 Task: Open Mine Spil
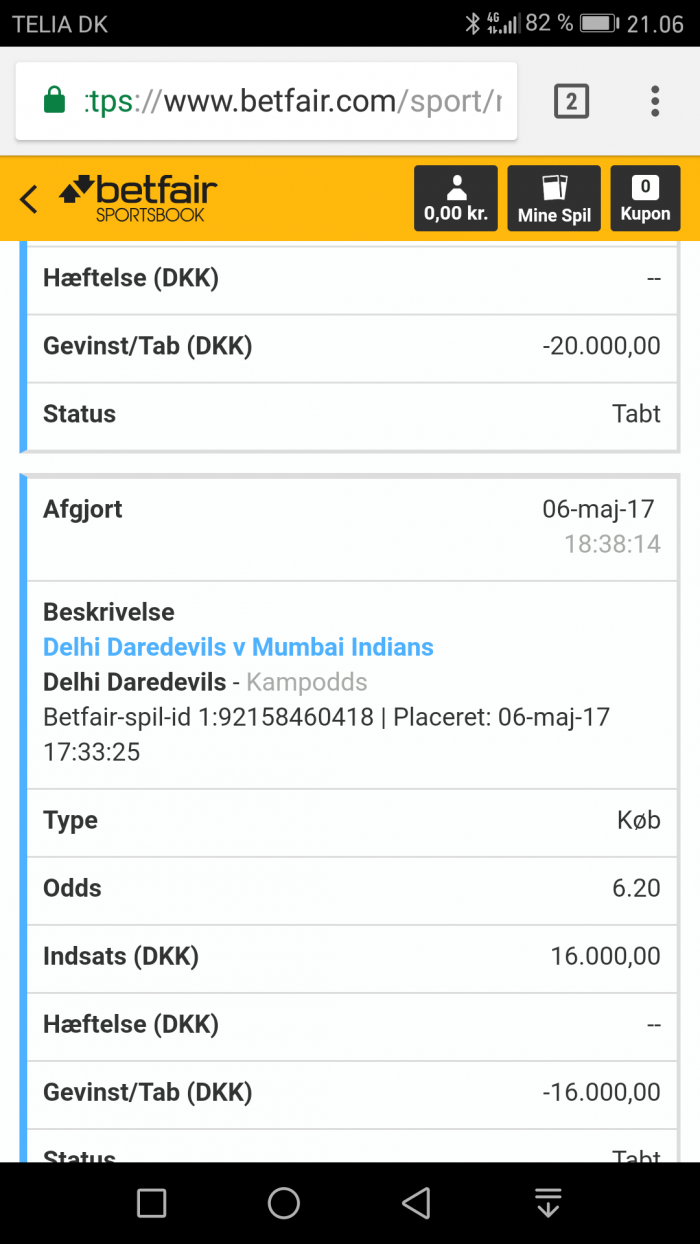point(554,198)
